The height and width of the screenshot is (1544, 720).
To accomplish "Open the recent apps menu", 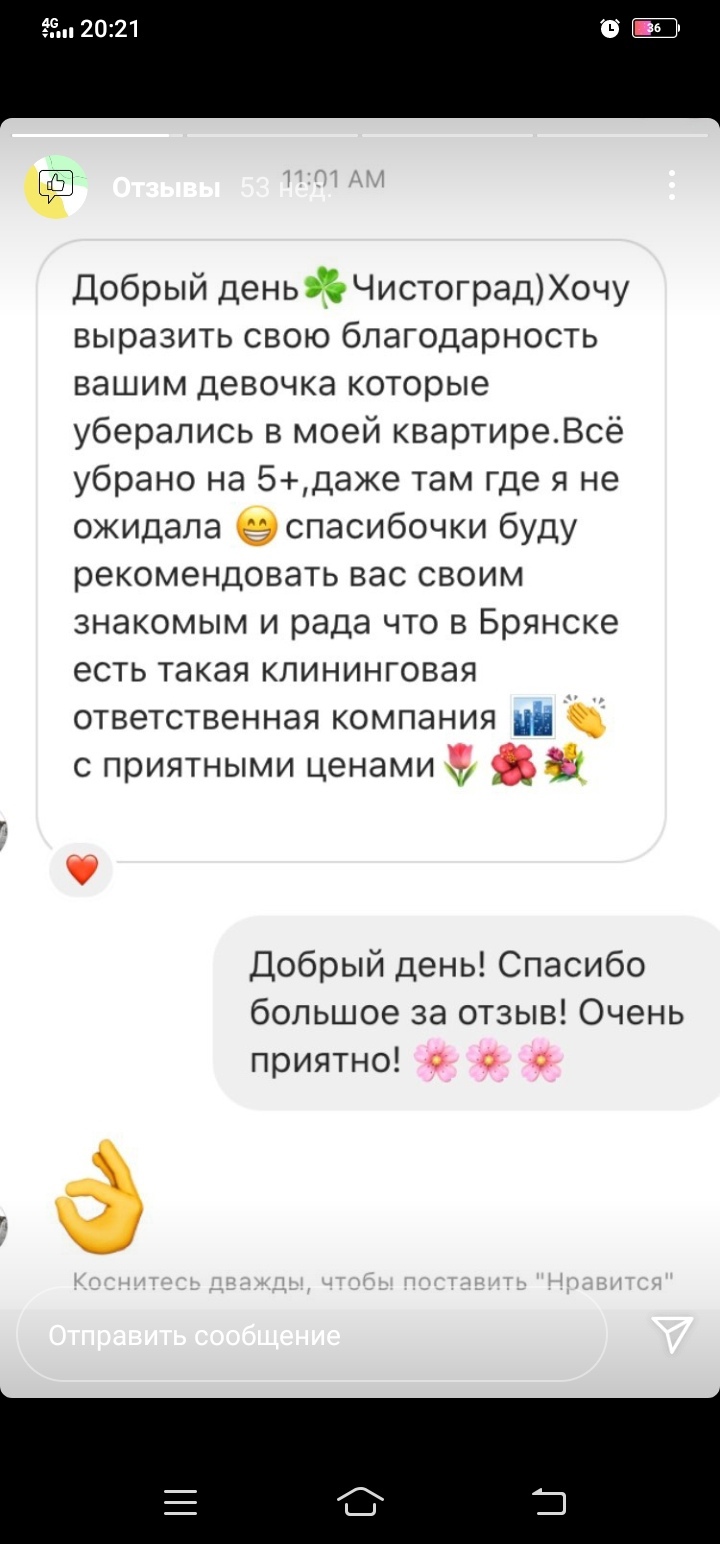I will tap(180, 1501).
